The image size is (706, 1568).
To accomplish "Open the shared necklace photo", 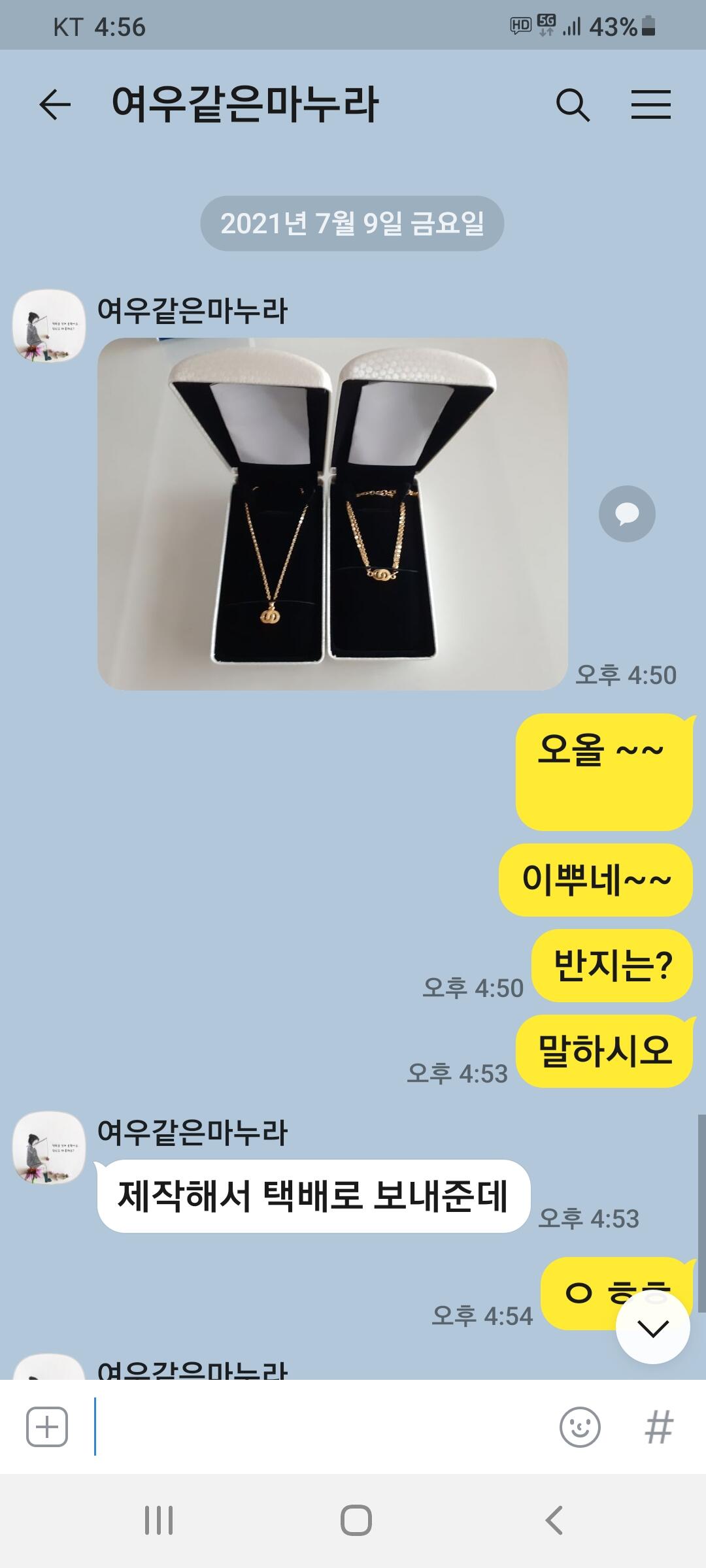I will [332, 514].
